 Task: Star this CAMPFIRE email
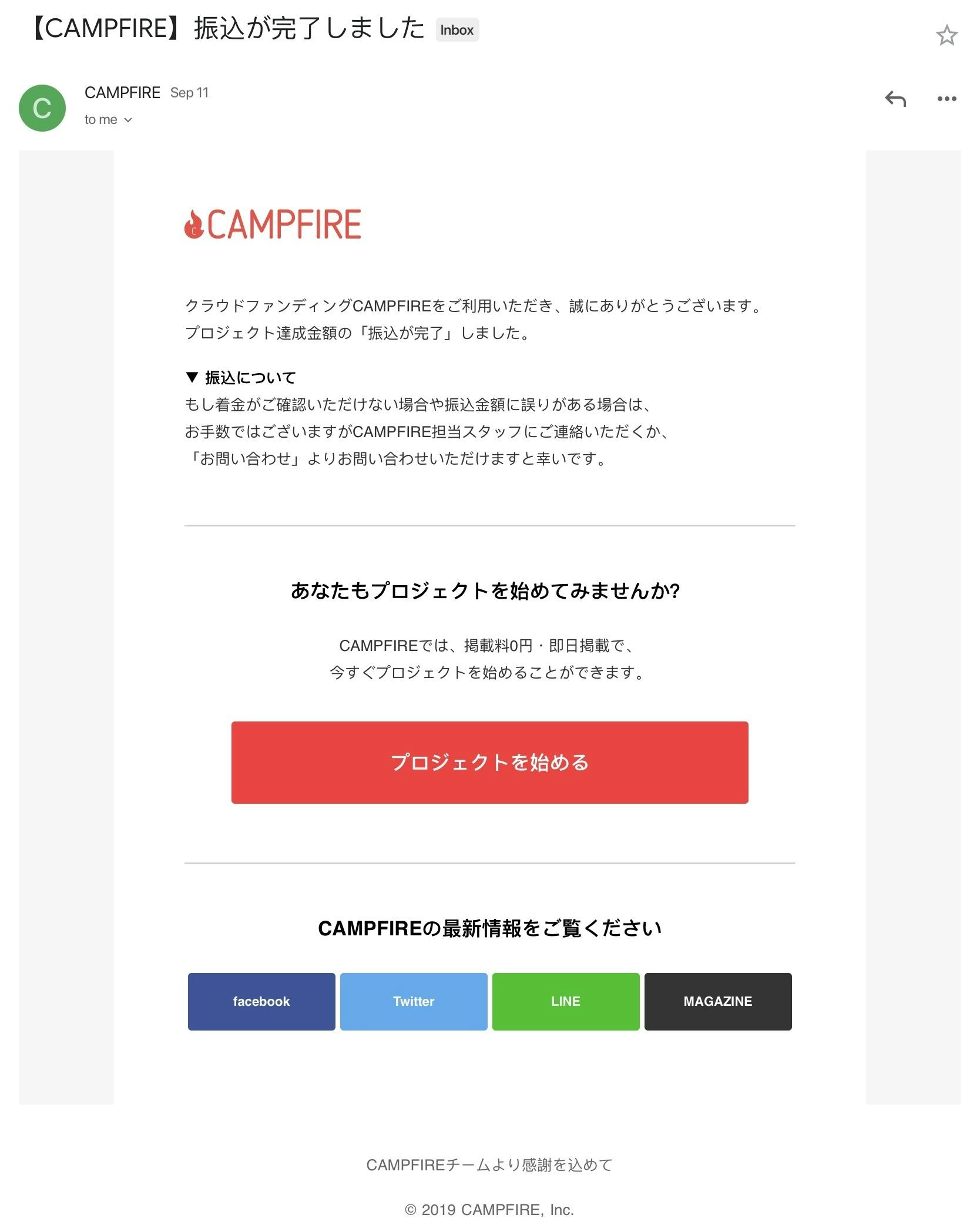(947, 36)
